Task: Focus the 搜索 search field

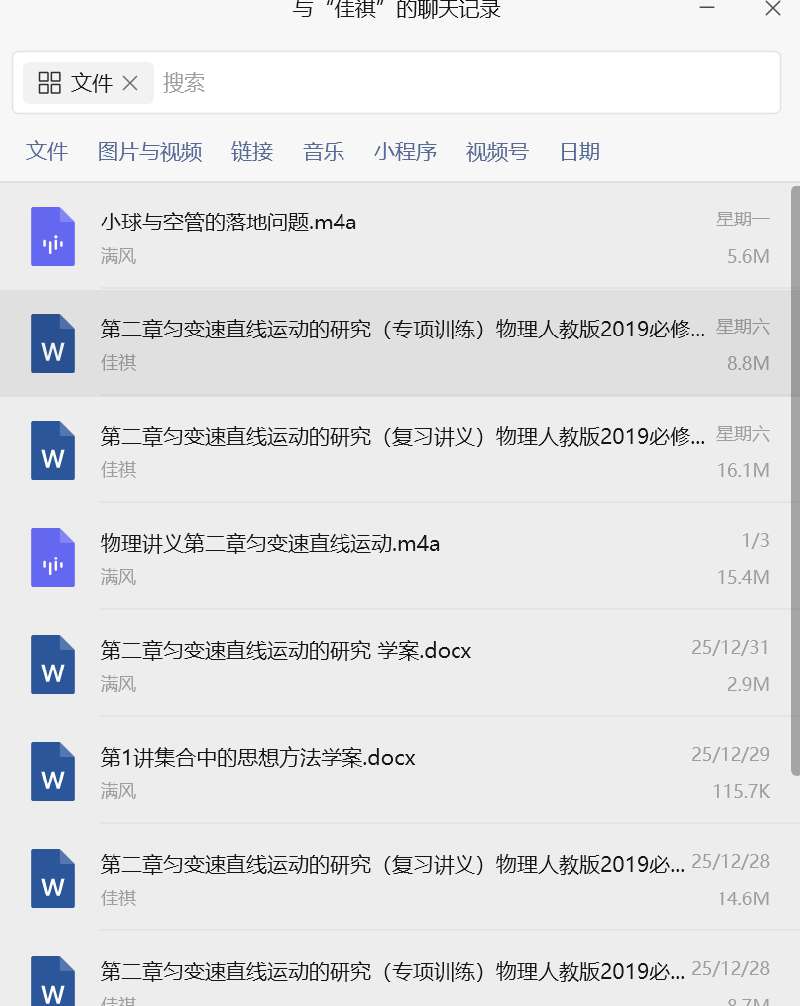Action: [x=450, y=83]
